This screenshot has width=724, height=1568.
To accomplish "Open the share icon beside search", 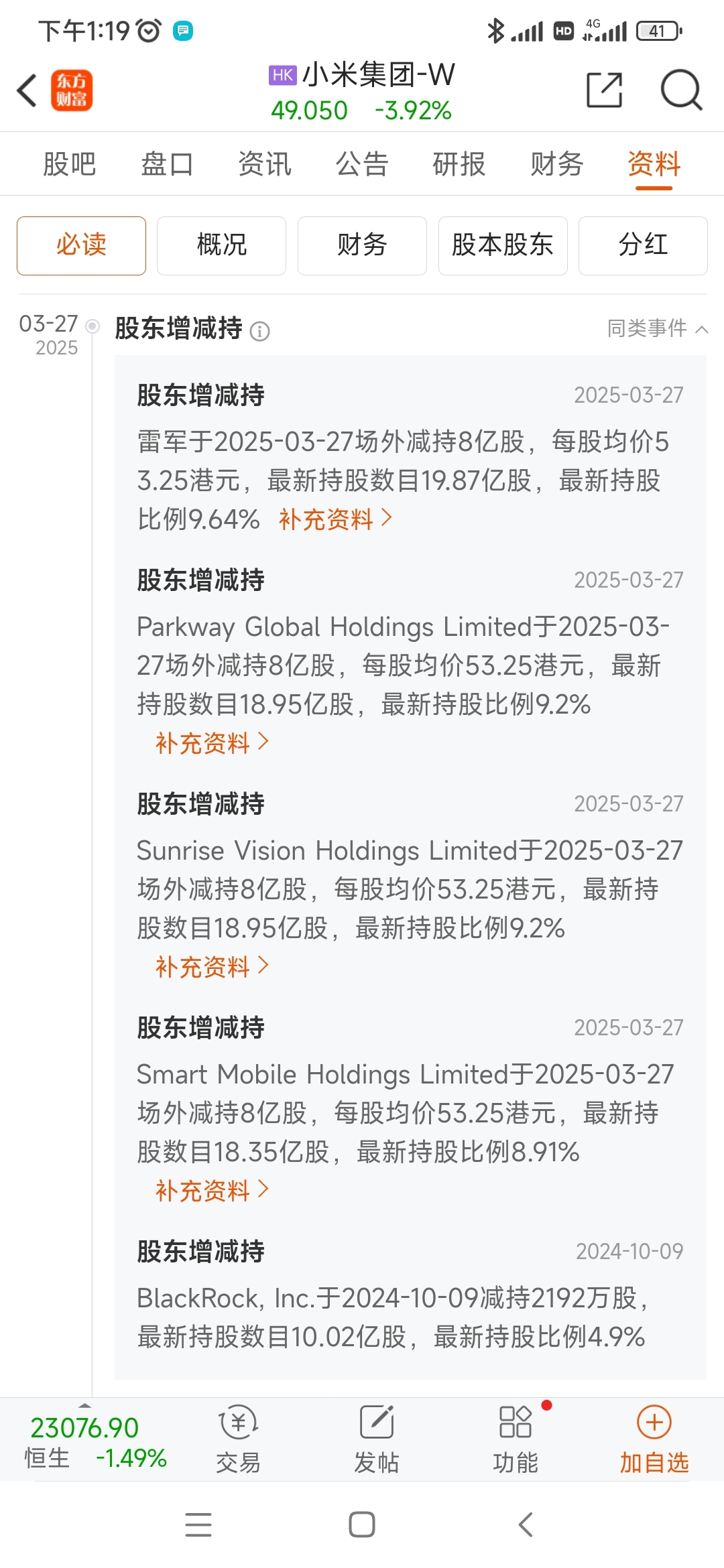I will pos(603,88).
